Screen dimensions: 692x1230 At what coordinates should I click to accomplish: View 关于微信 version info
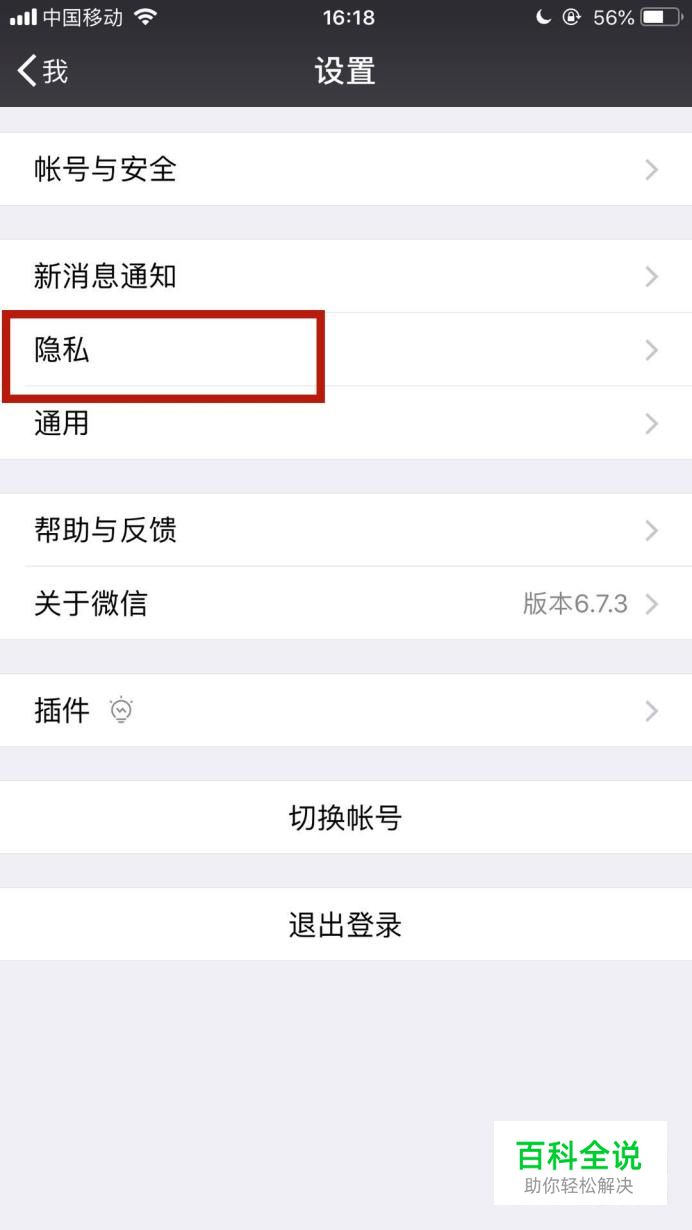coord(346,603)
